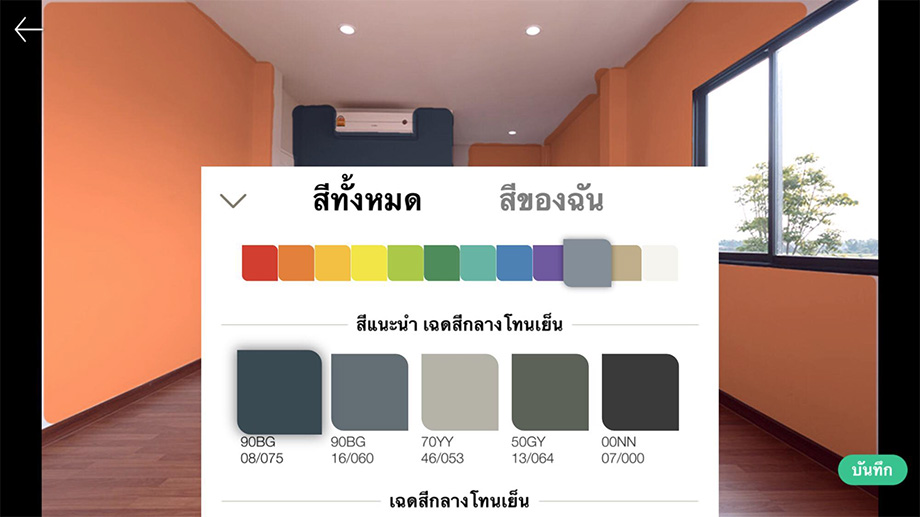Collapse the color panel with the chevron
This screenshot has height=517, width=920.
point(233,201)
